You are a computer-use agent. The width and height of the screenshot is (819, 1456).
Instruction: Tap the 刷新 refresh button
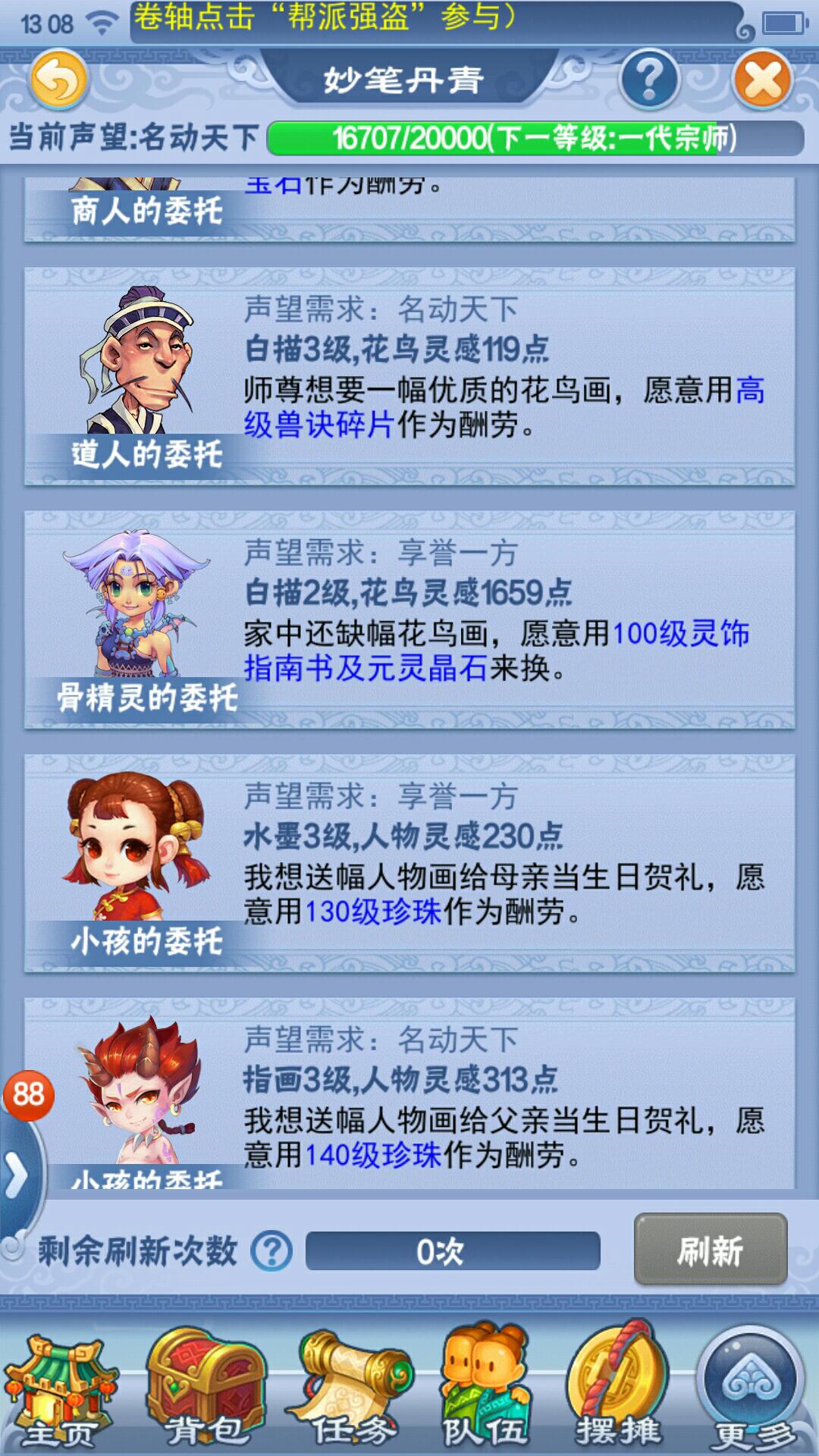pyautogui.click(x=710, y=1250)
